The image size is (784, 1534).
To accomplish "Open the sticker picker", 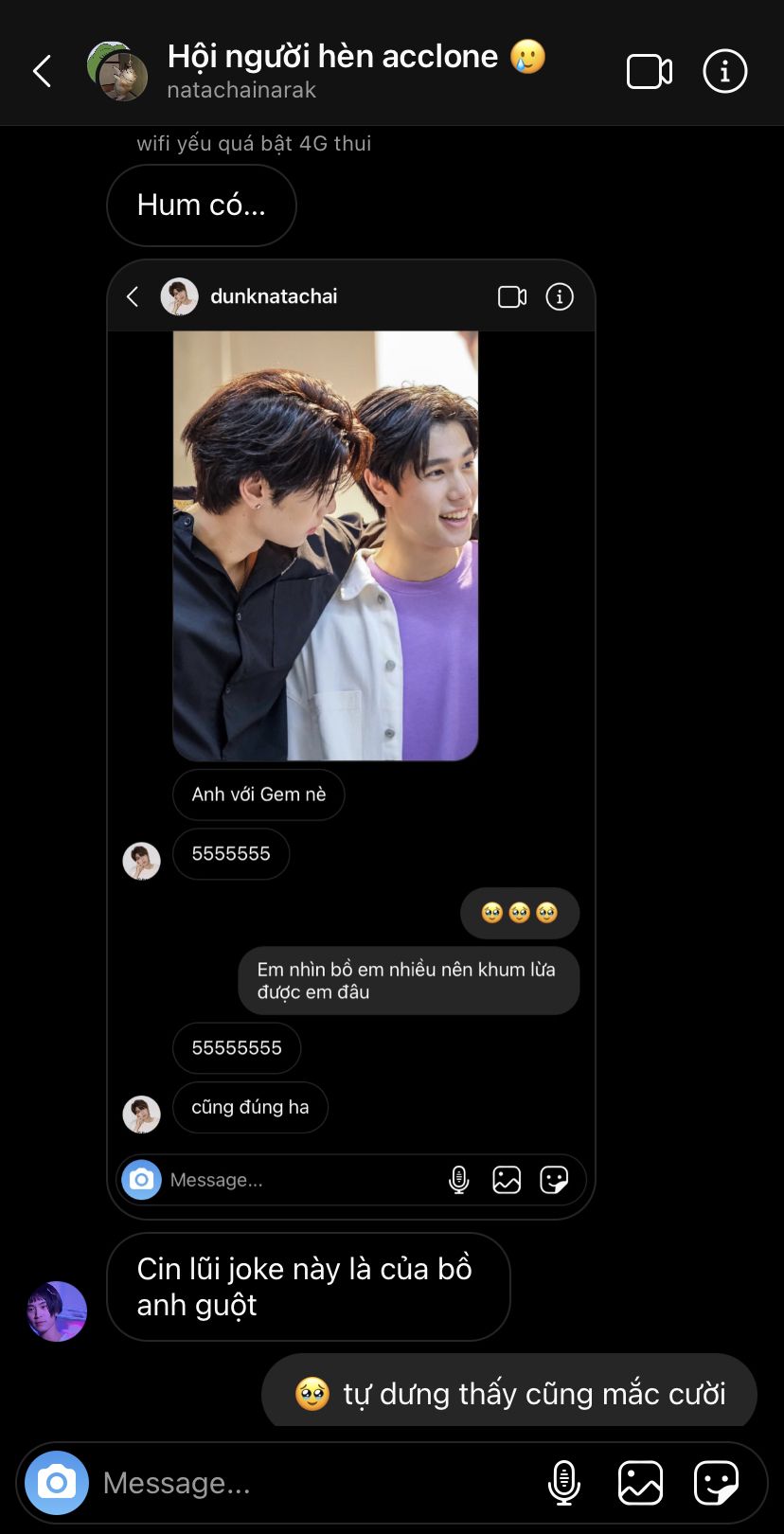I will (x=716, y=1483).
